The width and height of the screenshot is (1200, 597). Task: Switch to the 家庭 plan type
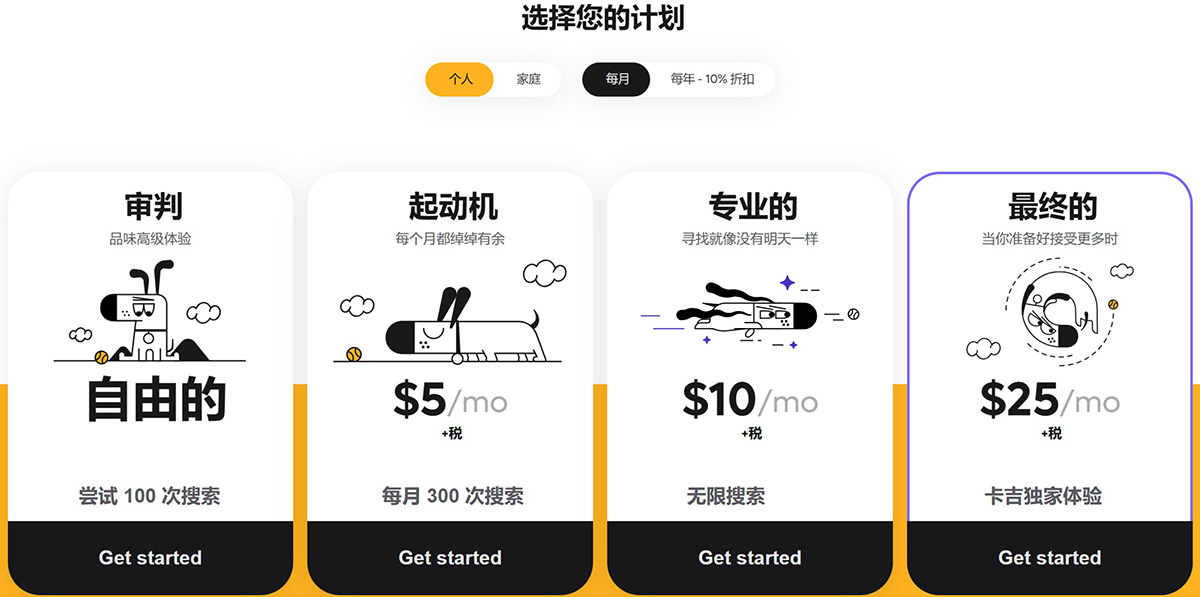528,79
